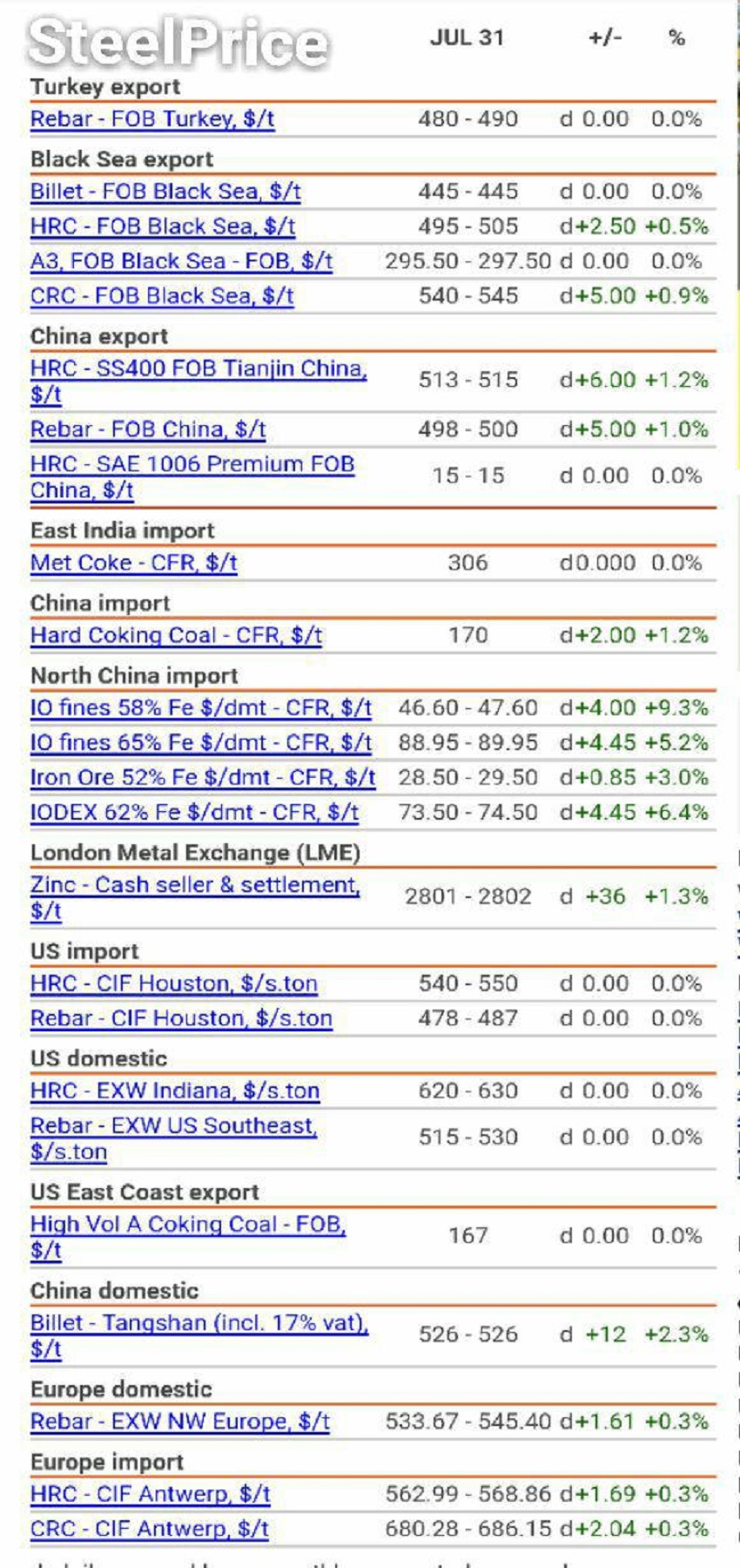Open CRC - CIF Antwerp link
The width and height of the screenshot is (740, 1568).
point(149,1529)
